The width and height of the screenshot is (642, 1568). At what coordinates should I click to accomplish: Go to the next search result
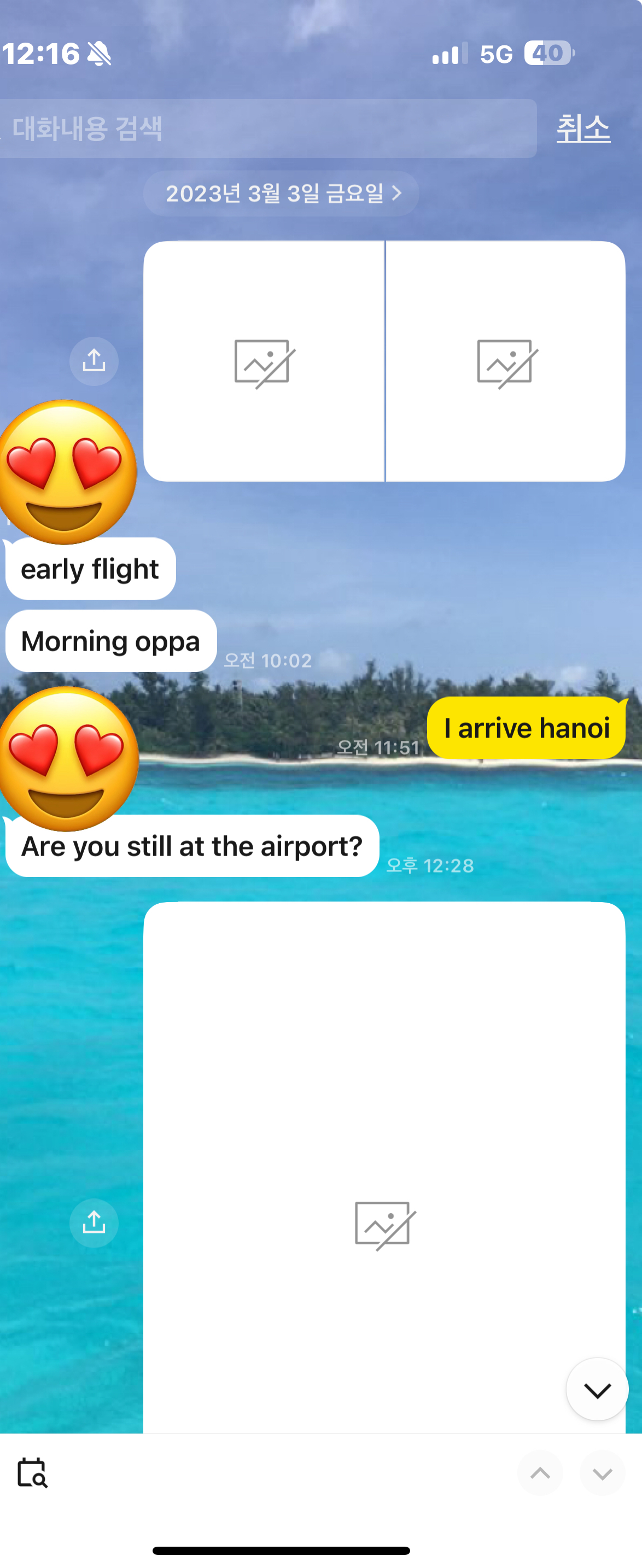602,1473
